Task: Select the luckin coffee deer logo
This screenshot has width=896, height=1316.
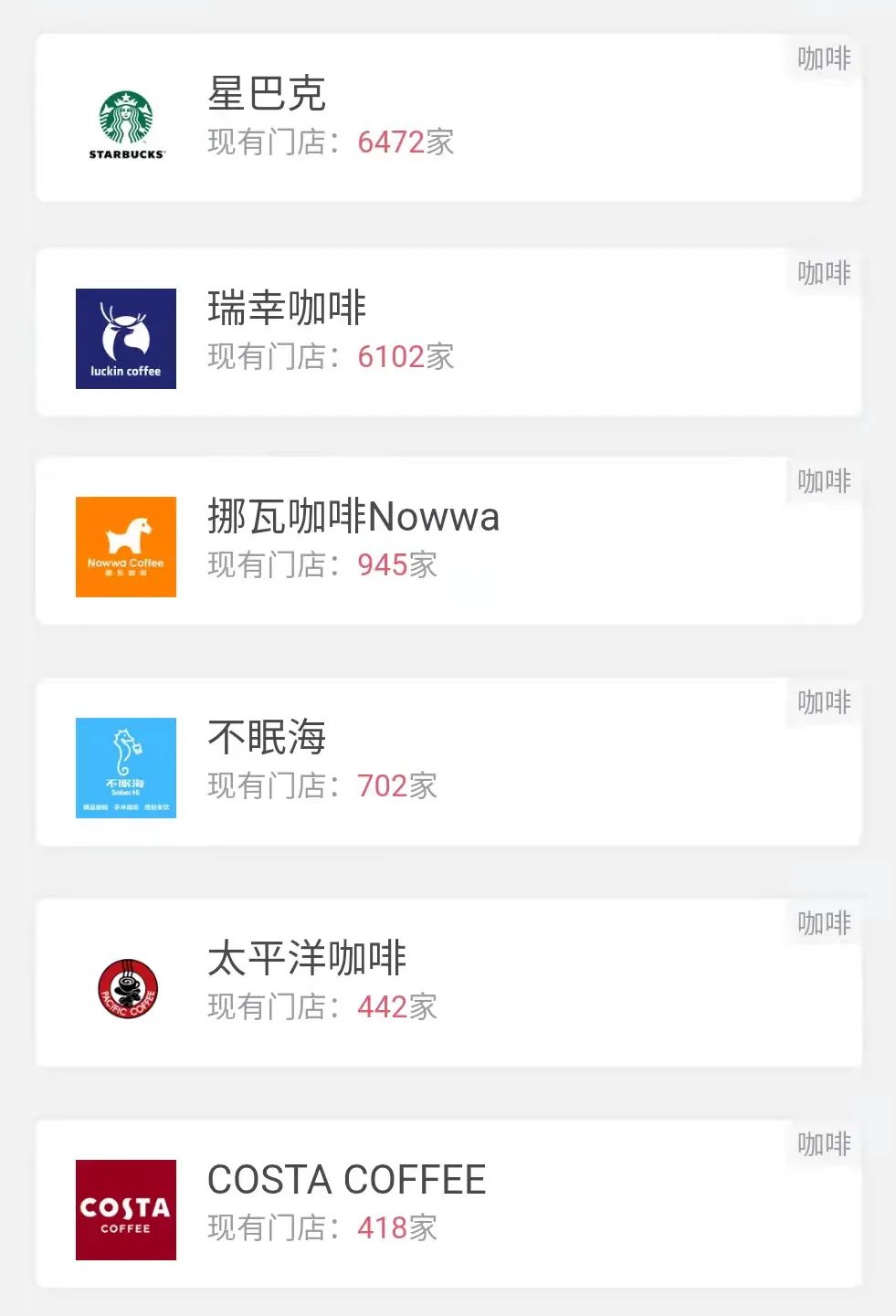Action: click(124, 337)
